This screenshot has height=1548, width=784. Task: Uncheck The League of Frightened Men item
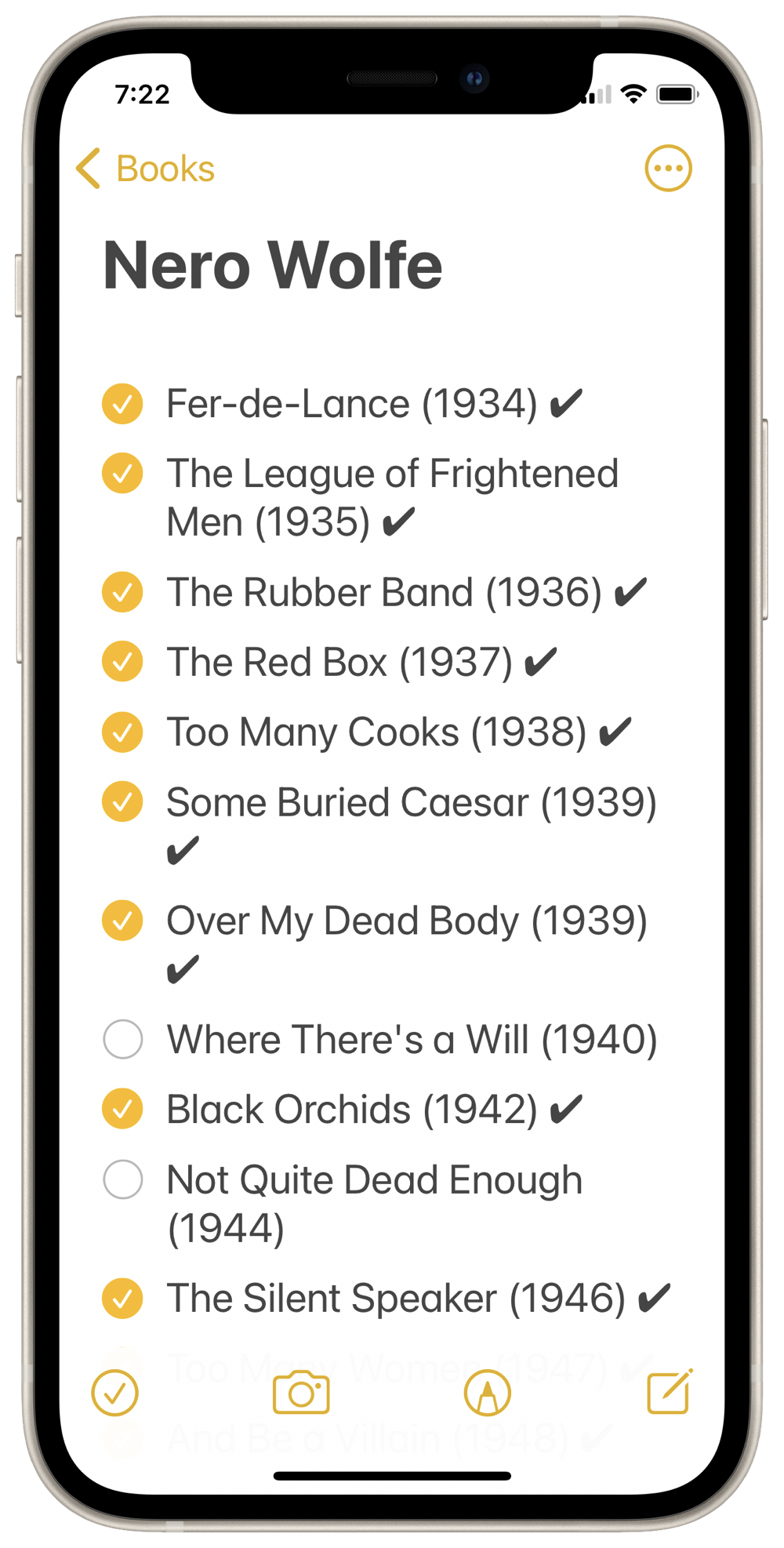(122, 474)
